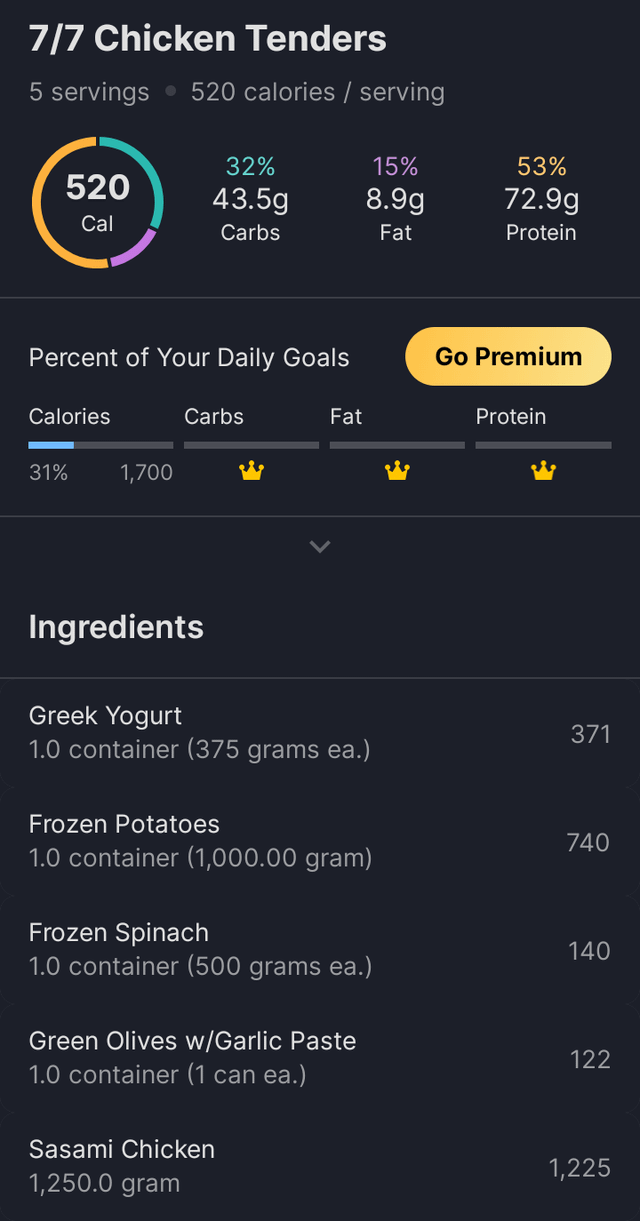Open the Frozen Potatoes ingredient

320,841
